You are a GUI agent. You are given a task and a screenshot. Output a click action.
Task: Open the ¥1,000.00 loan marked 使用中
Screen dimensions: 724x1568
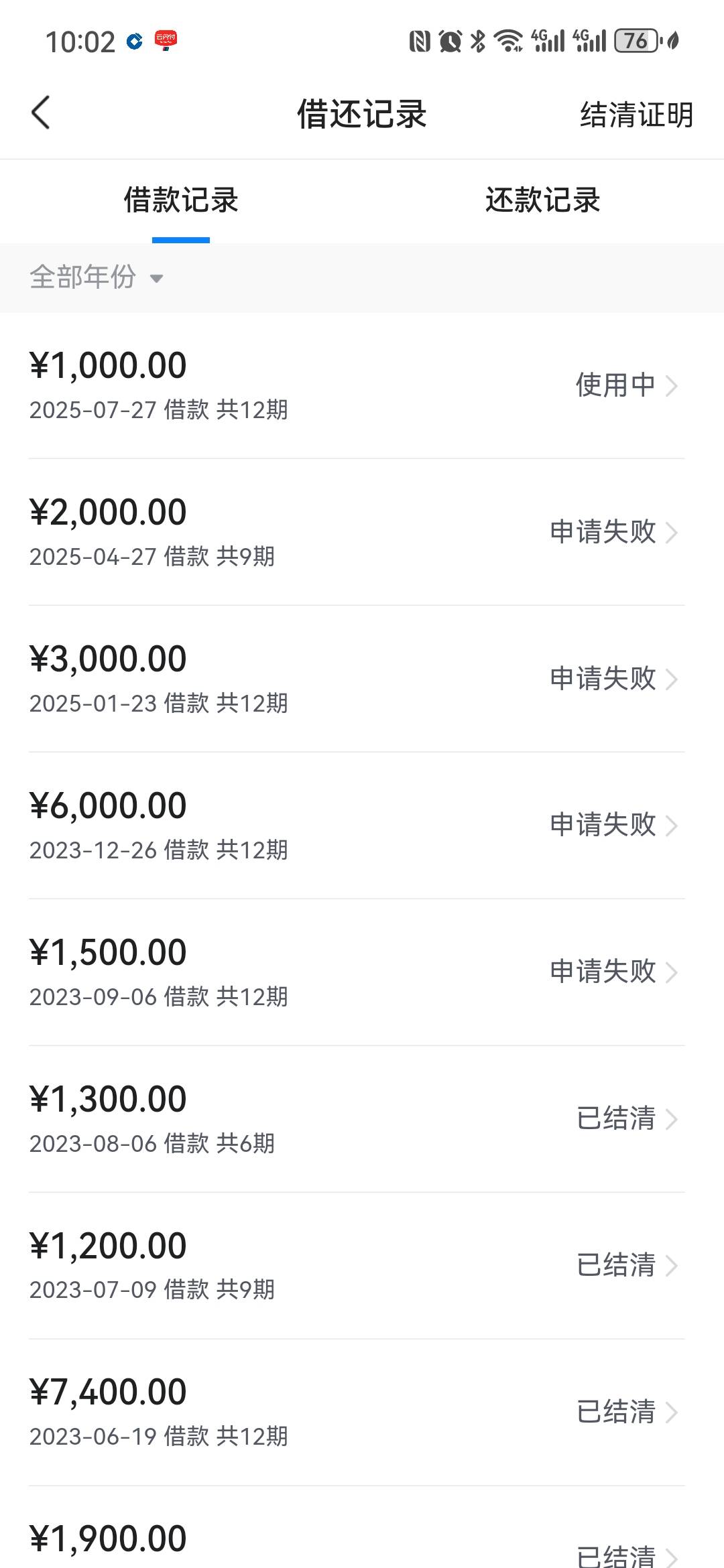click(362, 386)
